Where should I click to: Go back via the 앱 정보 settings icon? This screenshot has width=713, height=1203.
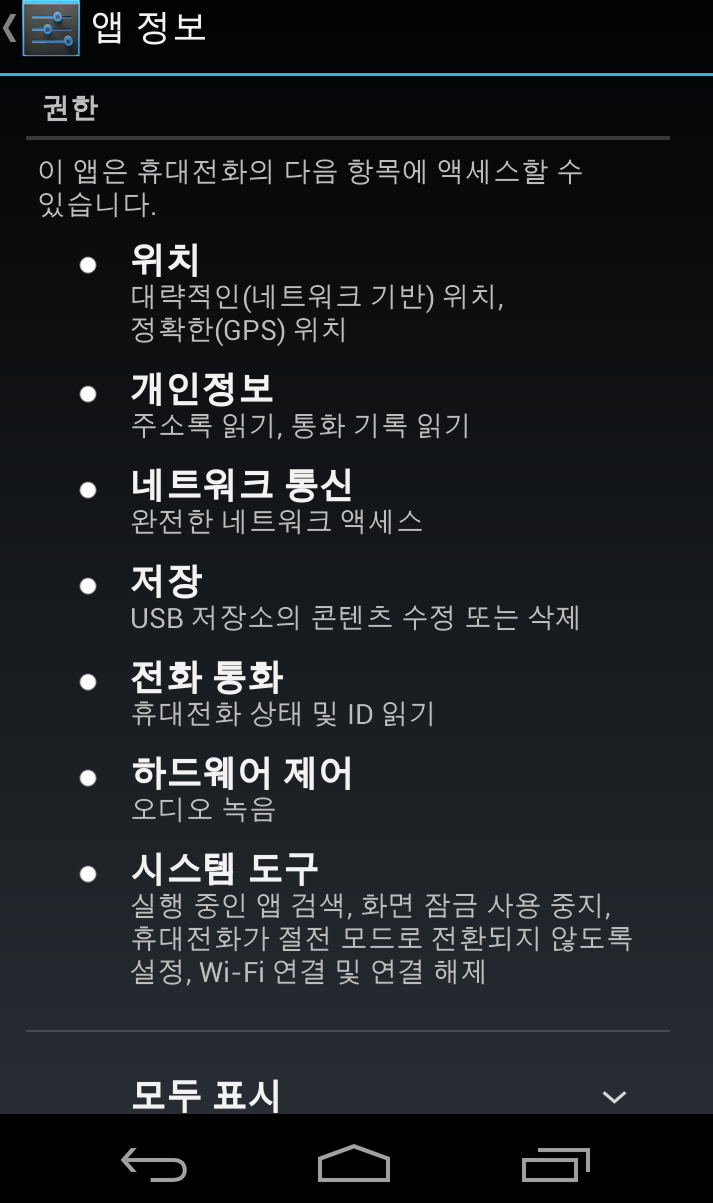(x=50, y=29)
